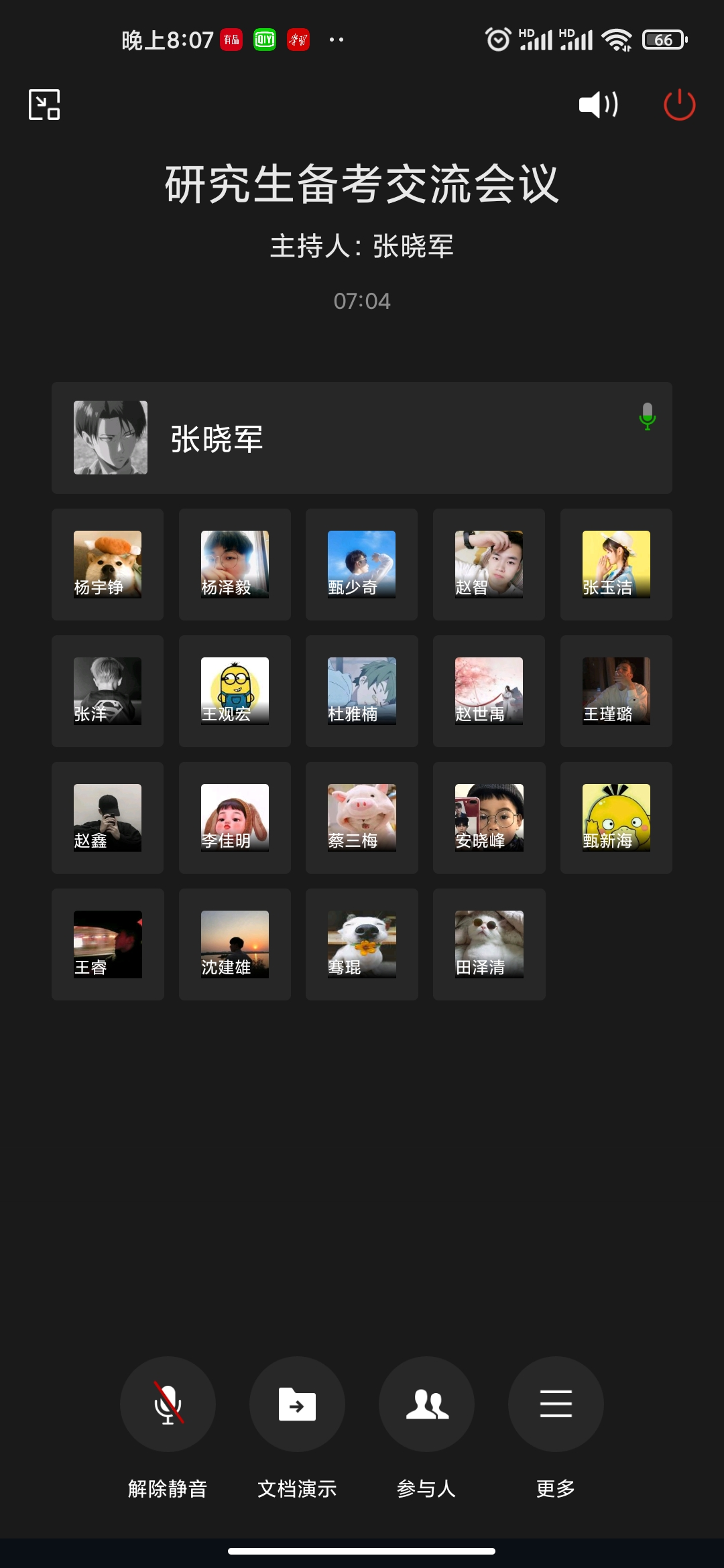Open participant 杨宇铮's tile
Viewport: 724px width, 1568px height.
click(x=107, y=564)
